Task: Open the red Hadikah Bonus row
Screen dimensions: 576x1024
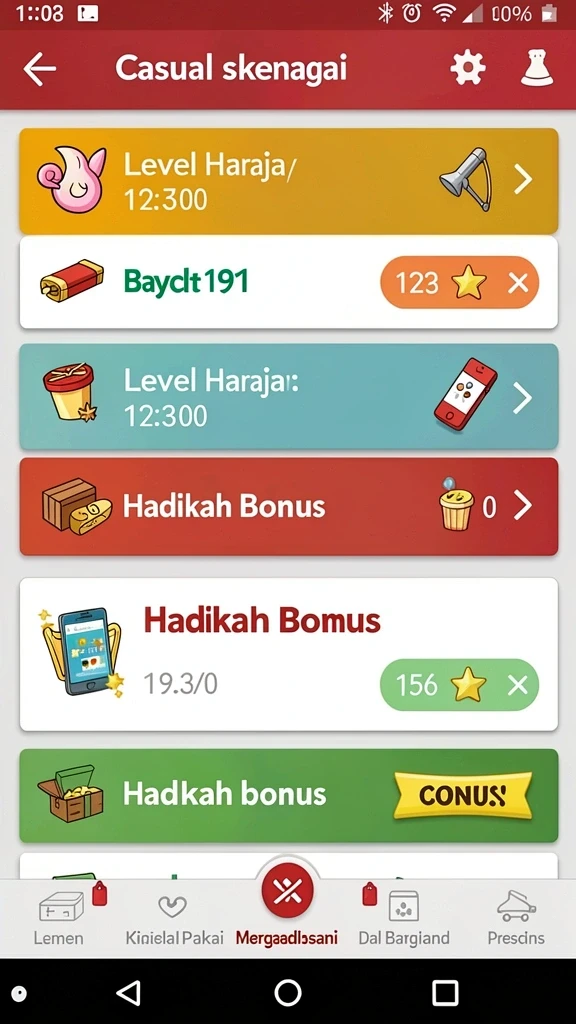Action: point(289,506)
